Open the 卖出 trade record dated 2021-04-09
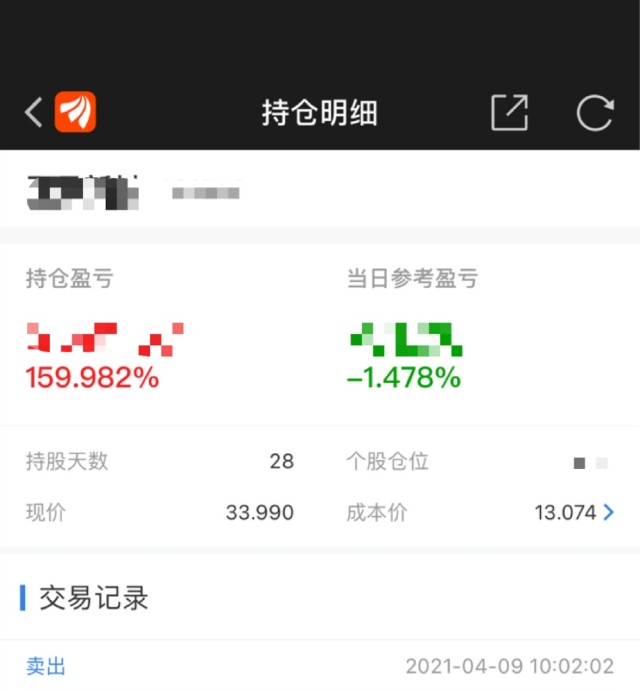This screenshot has width=640, height=691. coord(320,666)
